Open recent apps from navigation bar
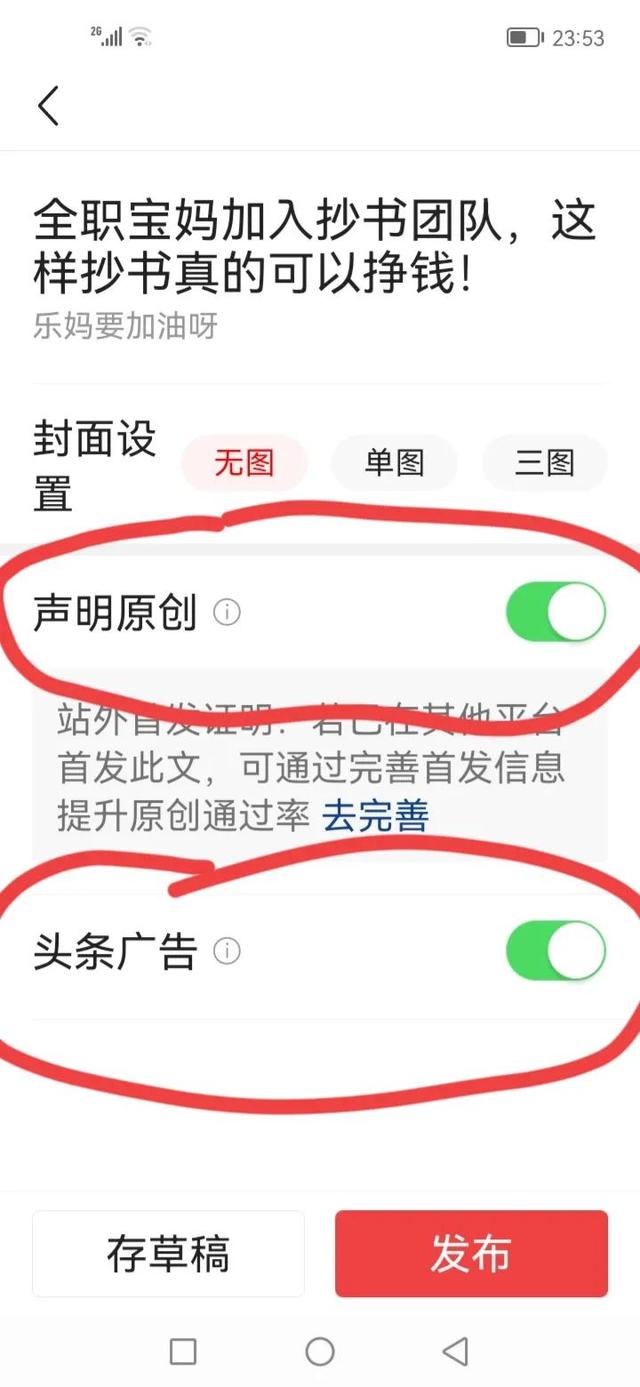Viewport: 640px width, 1387px height. click(x=183, y=1352)
